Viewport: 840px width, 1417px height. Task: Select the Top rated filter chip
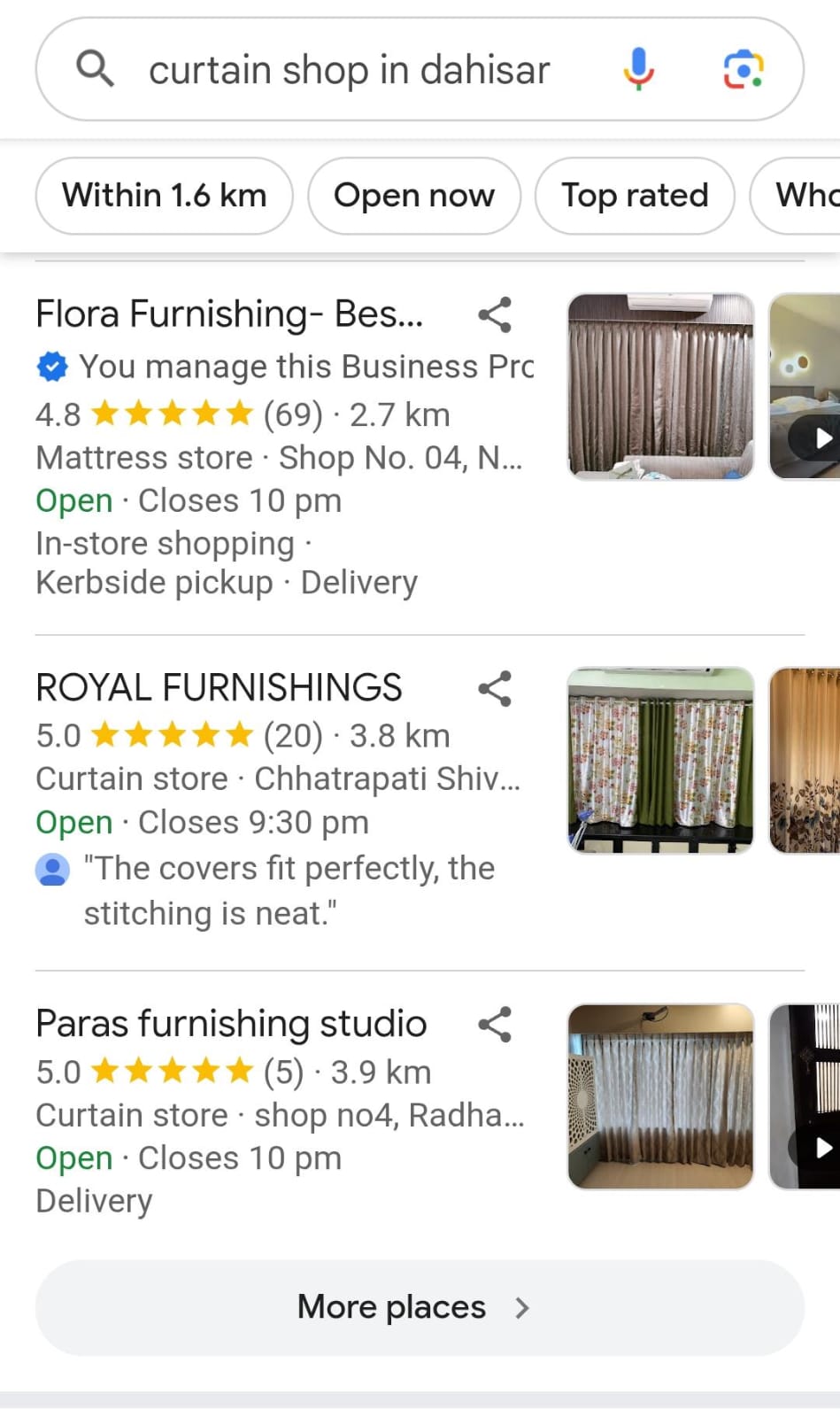pyautogui.click(x=635, y=196)
